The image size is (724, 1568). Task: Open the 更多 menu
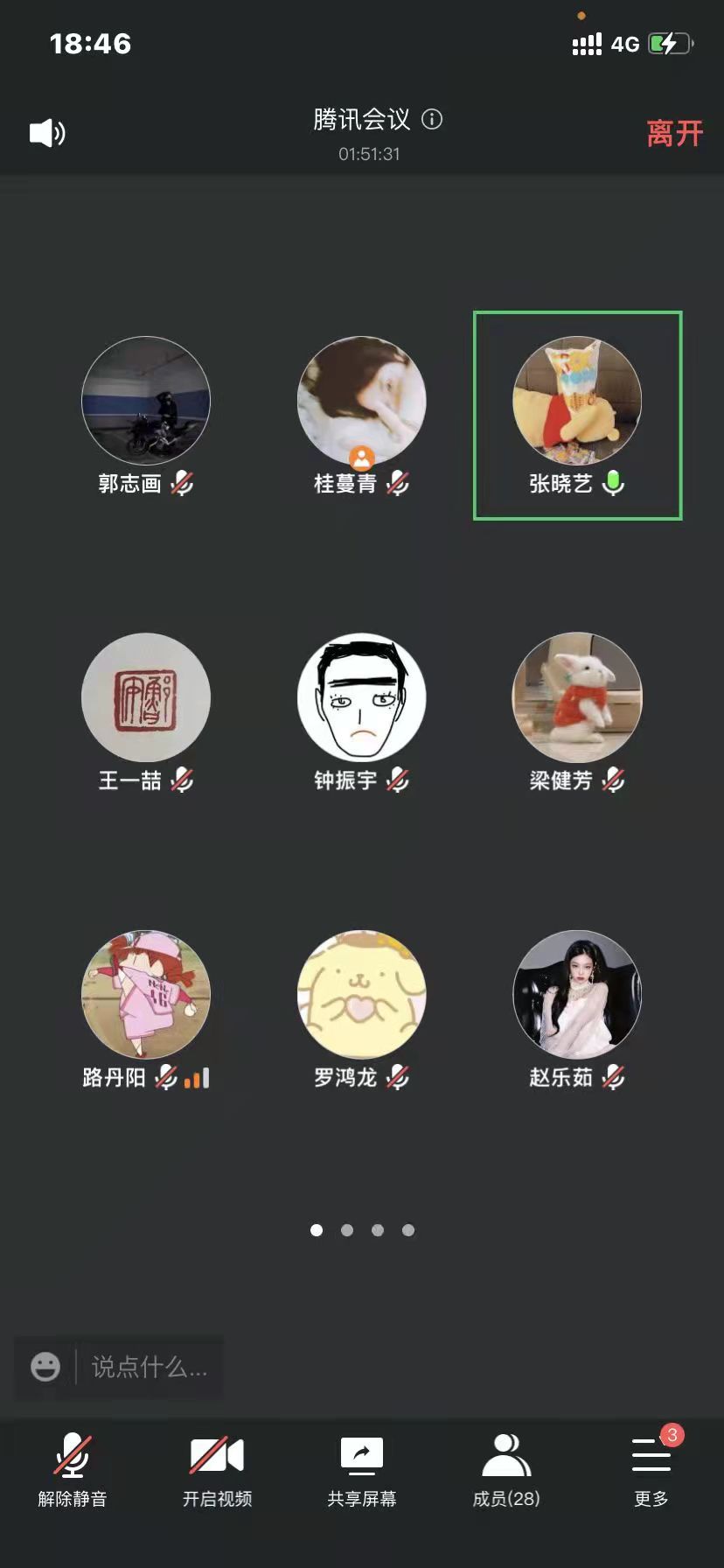click(x=651, y=1472)
